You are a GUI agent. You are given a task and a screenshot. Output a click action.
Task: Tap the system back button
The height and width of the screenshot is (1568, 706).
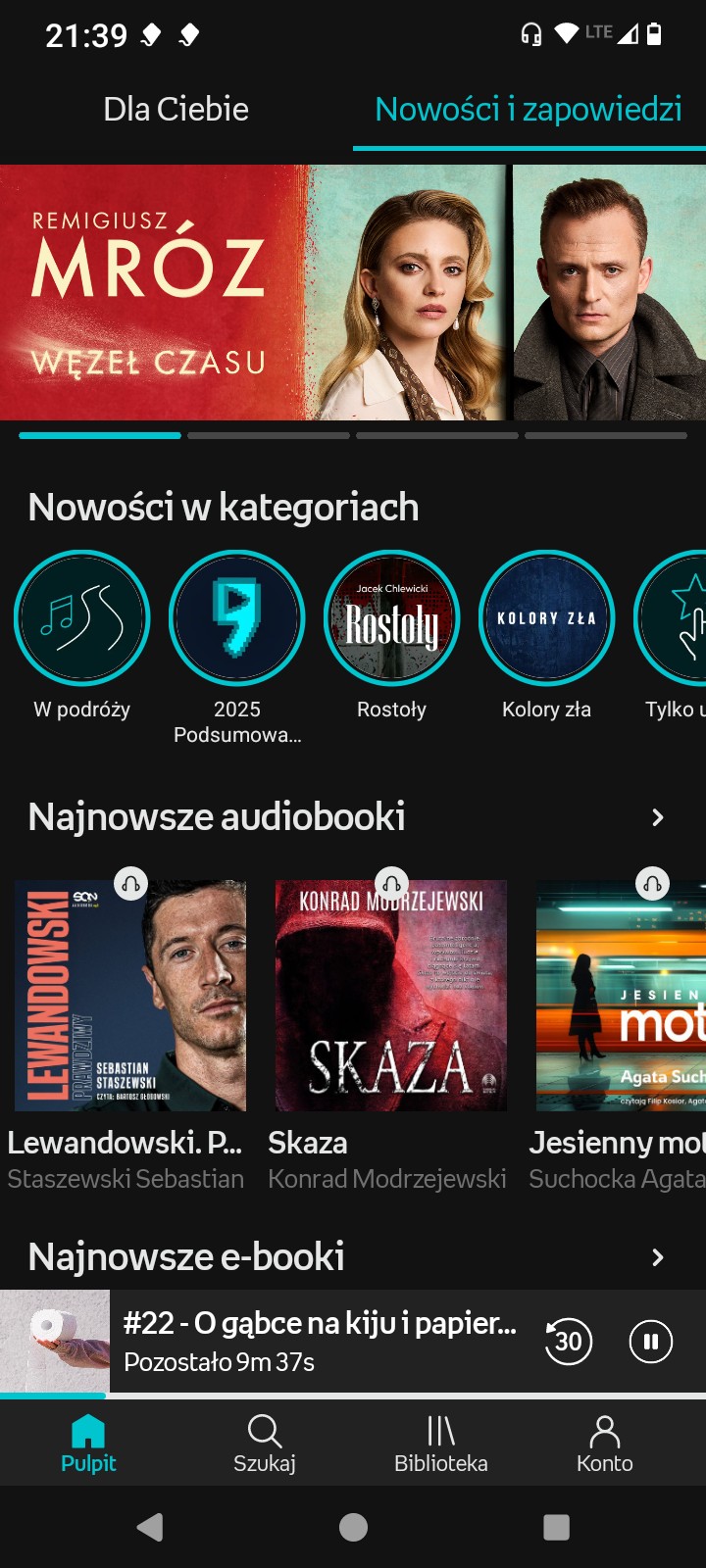click(x=150, y=1527)
